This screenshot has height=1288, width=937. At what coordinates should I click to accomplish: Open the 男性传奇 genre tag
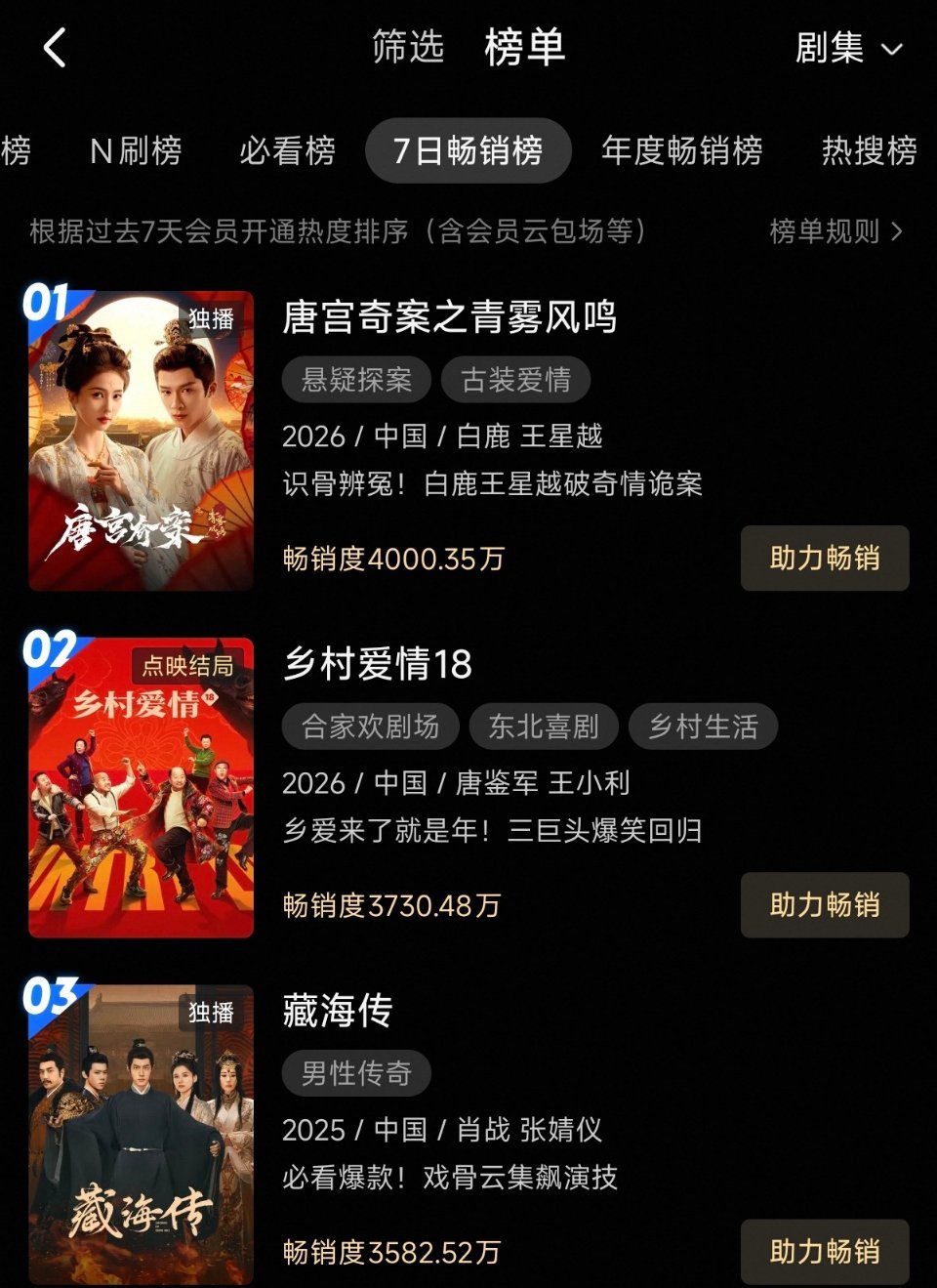pyautogui.click(x=355, y=1072)
